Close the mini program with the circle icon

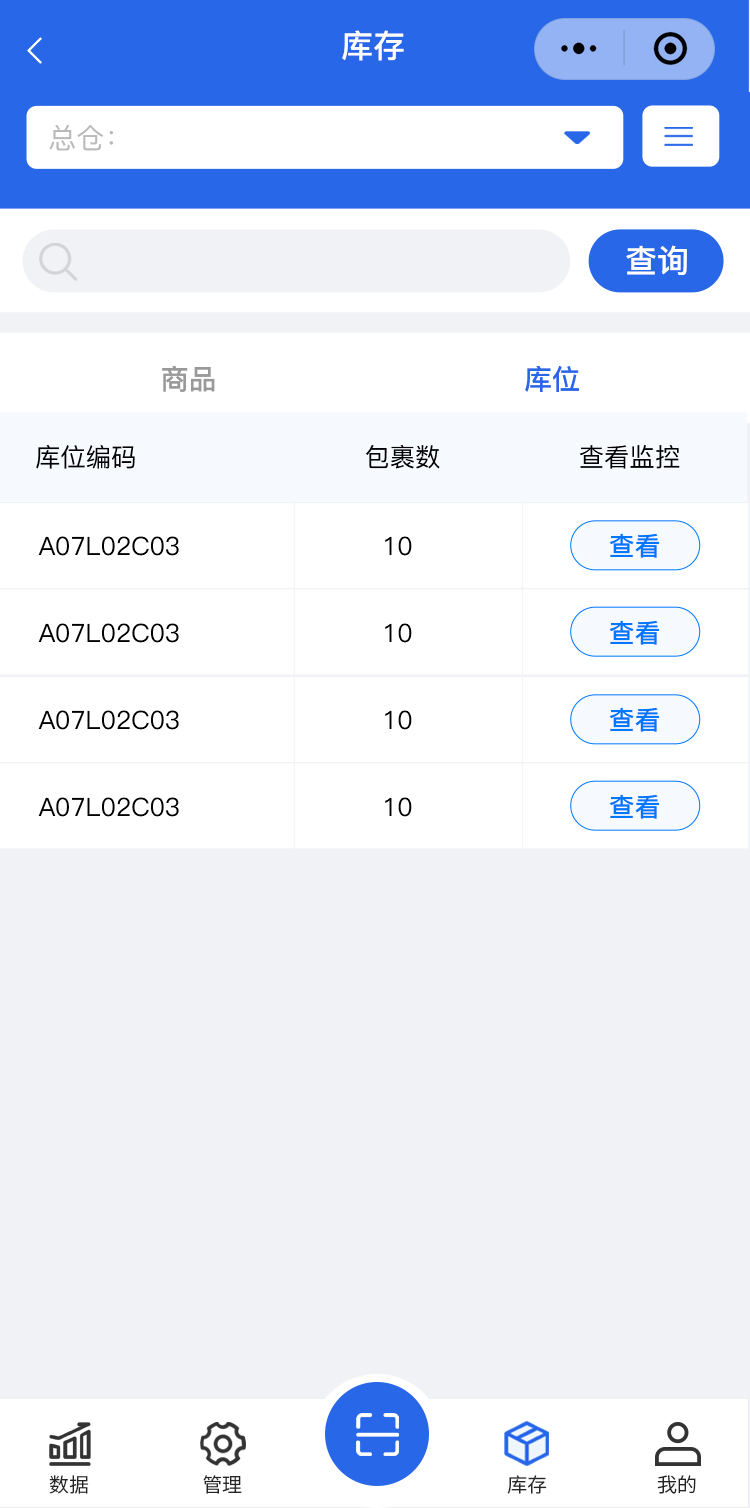pyautogui.click(x=670, y=49)
